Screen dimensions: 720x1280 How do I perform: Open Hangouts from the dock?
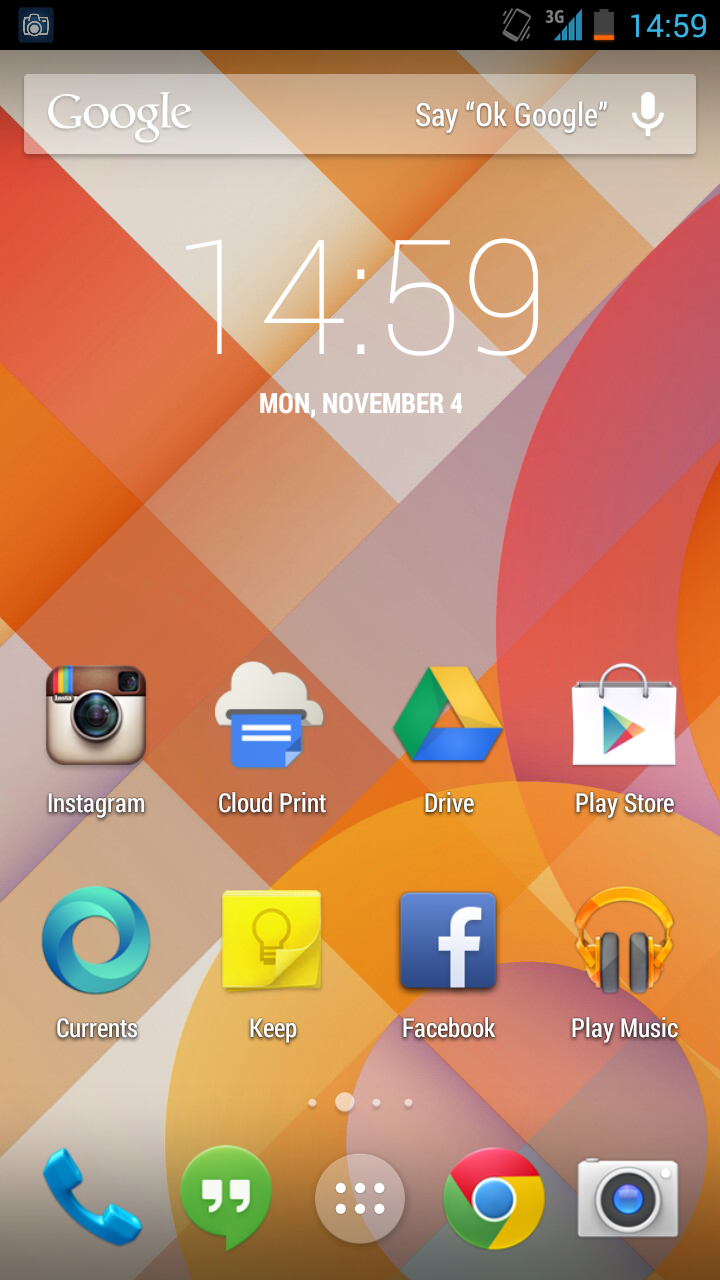[x=226, y=1197]
